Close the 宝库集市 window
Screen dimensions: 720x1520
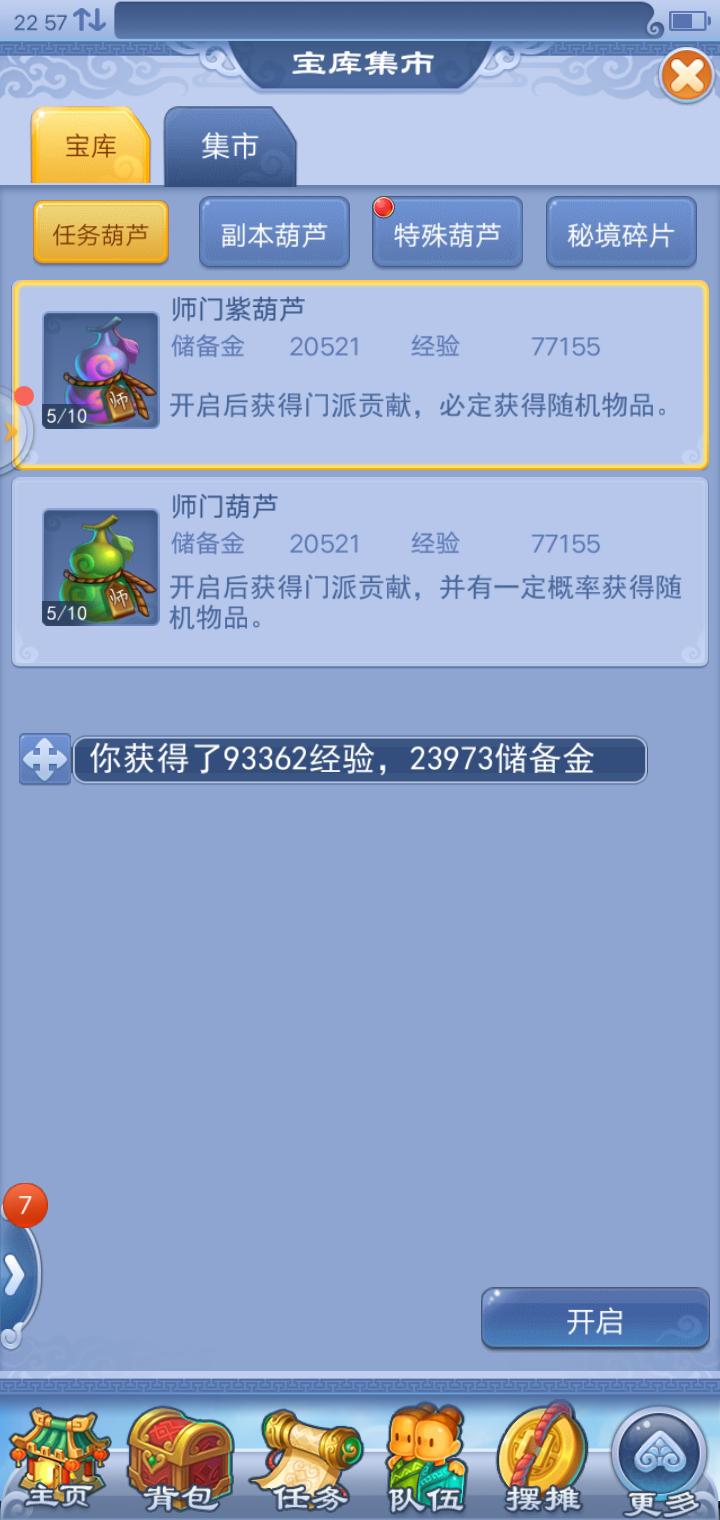tap(687, 75)
